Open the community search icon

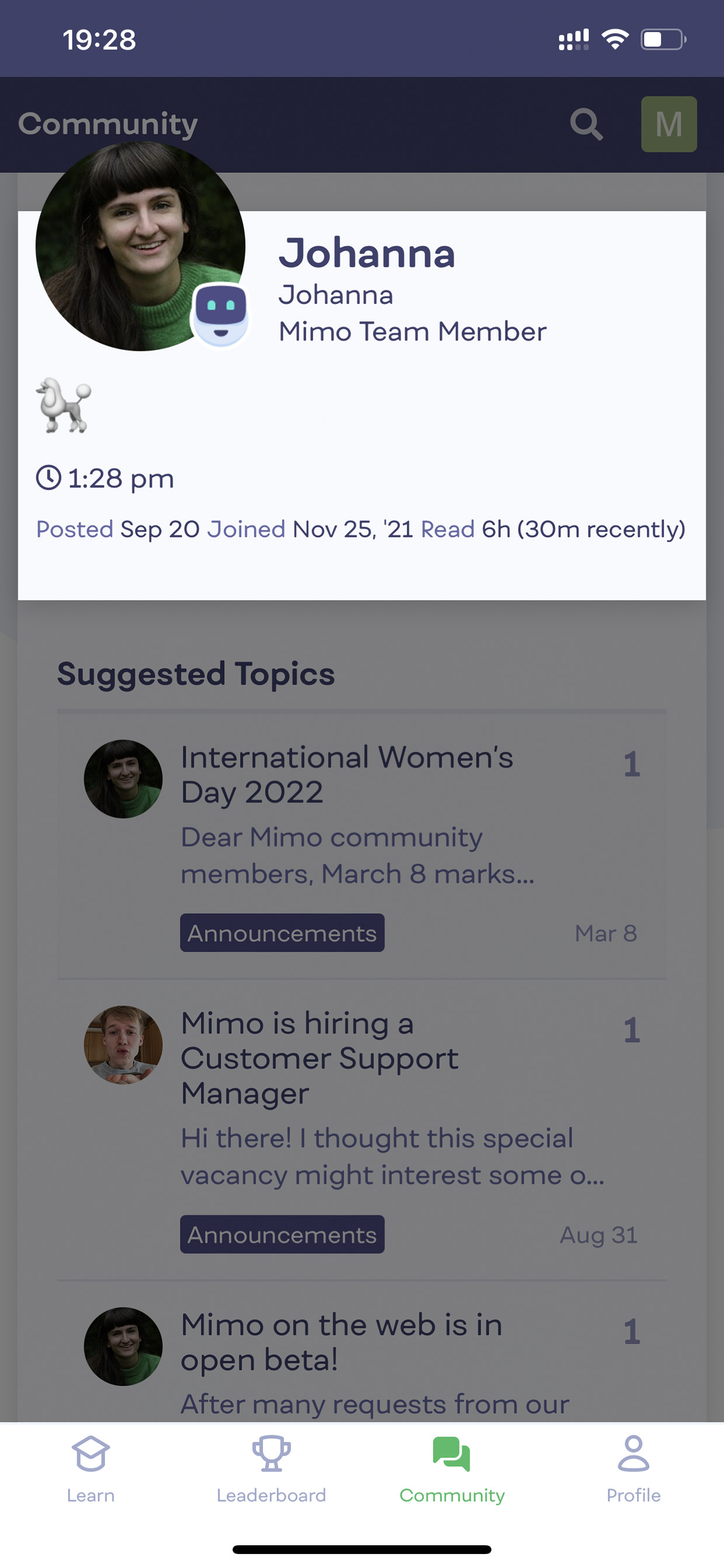click(x=586, y=124)
